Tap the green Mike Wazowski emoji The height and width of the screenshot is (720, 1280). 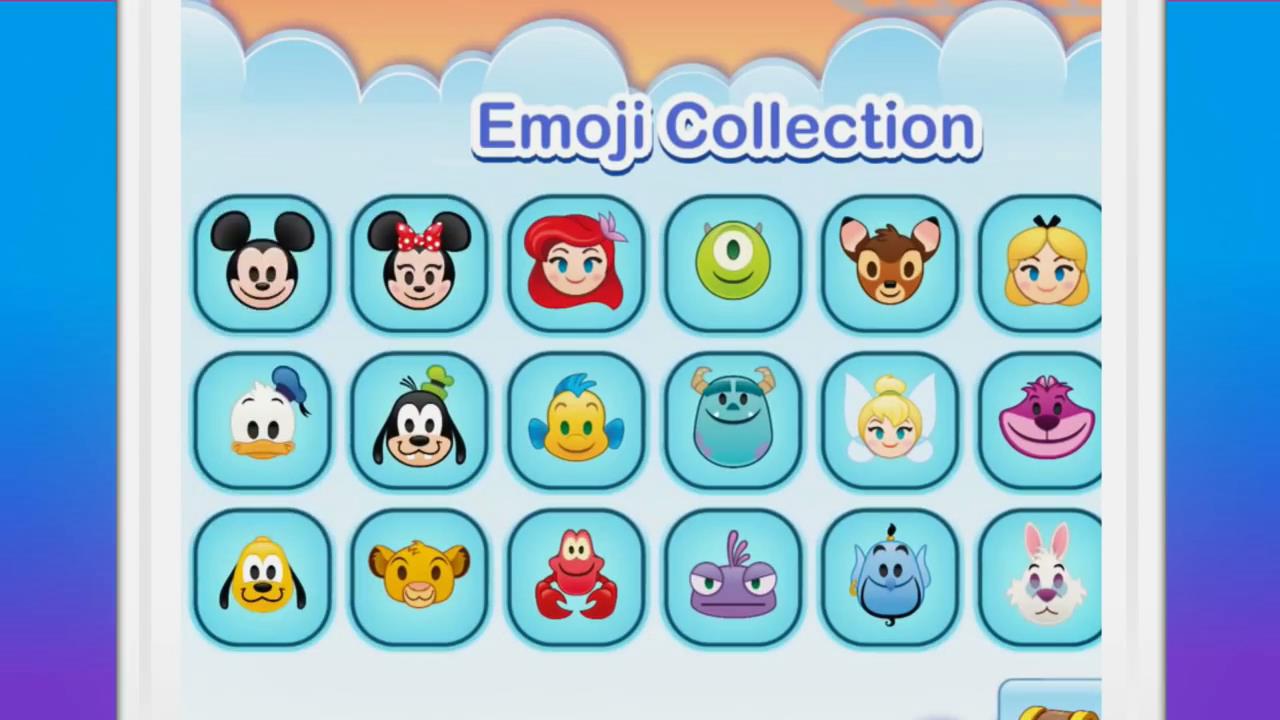[x=733, y=263]
